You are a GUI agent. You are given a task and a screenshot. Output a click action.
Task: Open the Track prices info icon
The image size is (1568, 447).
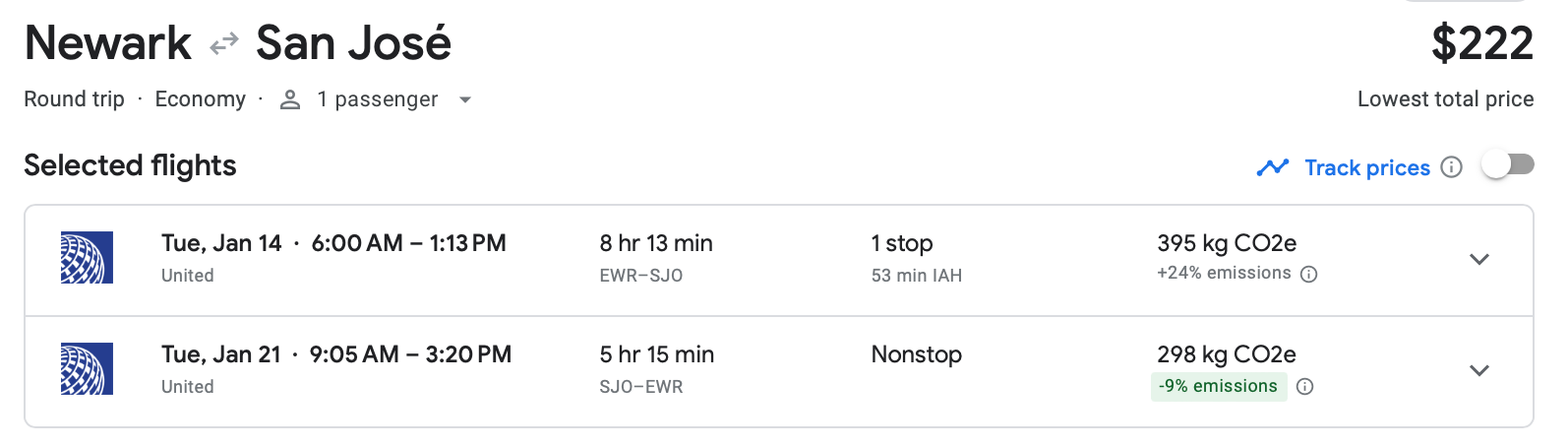click(1451, 167)
